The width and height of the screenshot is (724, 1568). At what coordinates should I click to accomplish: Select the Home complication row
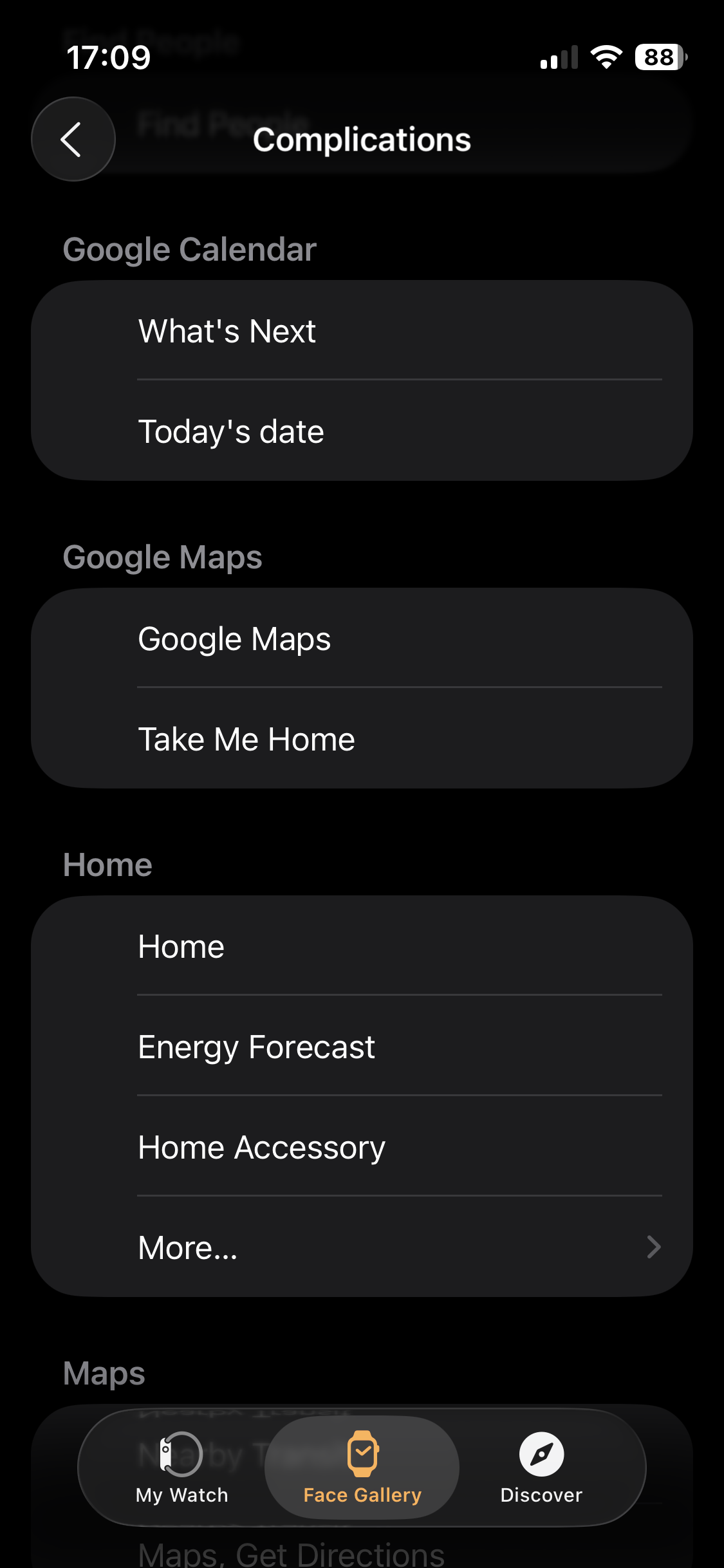(360, 946)
